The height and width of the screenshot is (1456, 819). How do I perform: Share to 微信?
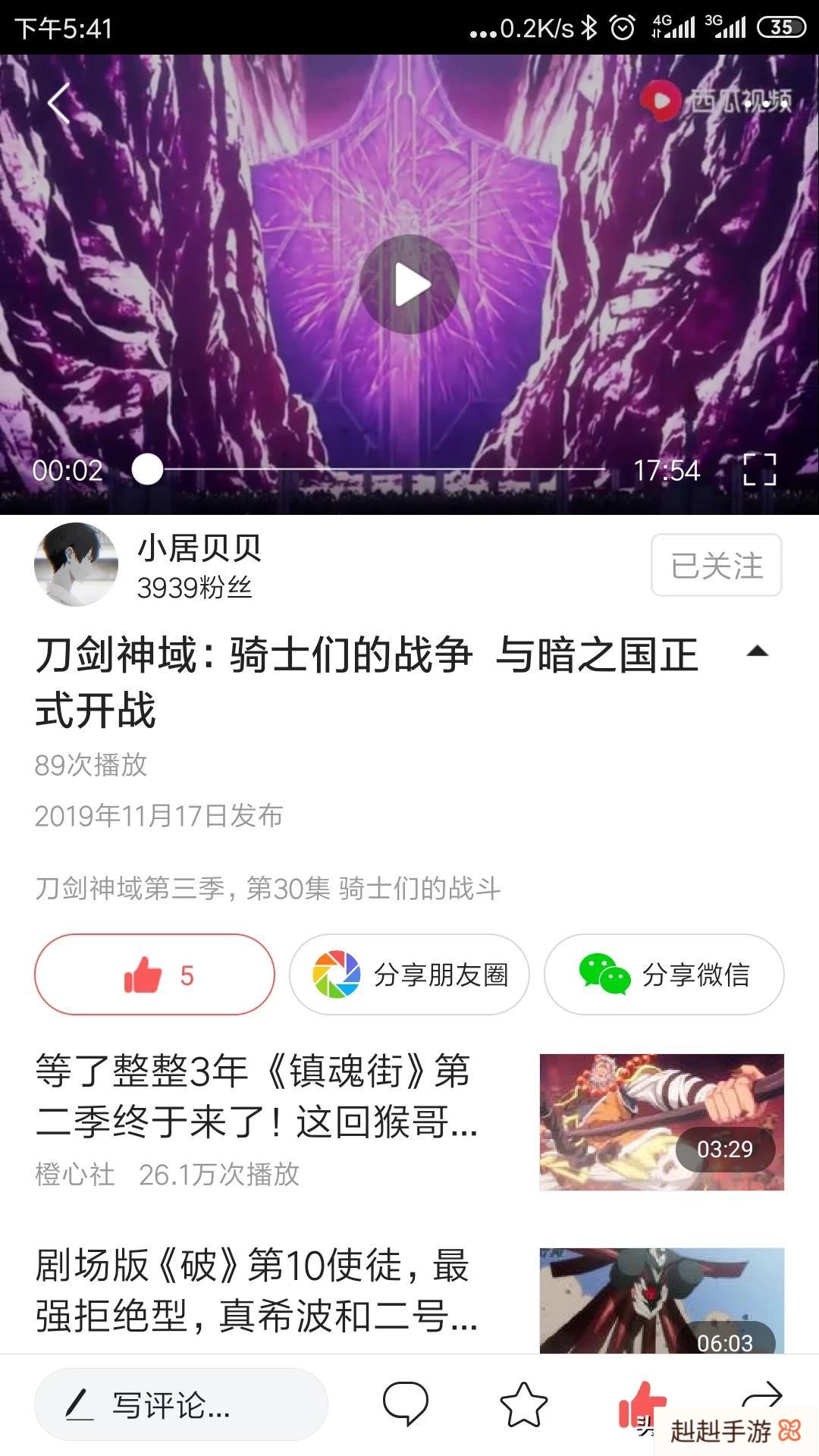(x=664, y=974)
